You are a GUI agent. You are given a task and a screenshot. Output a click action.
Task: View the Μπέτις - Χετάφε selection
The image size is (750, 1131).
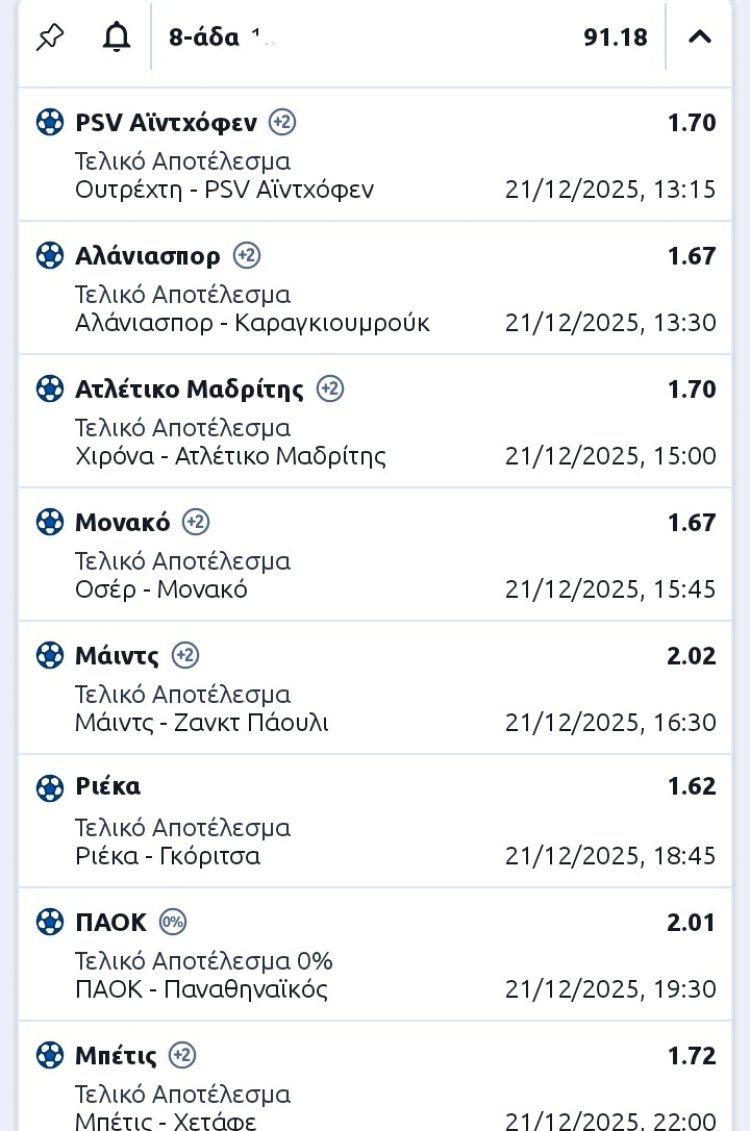pyautogui.click(x=165, y=1121)
